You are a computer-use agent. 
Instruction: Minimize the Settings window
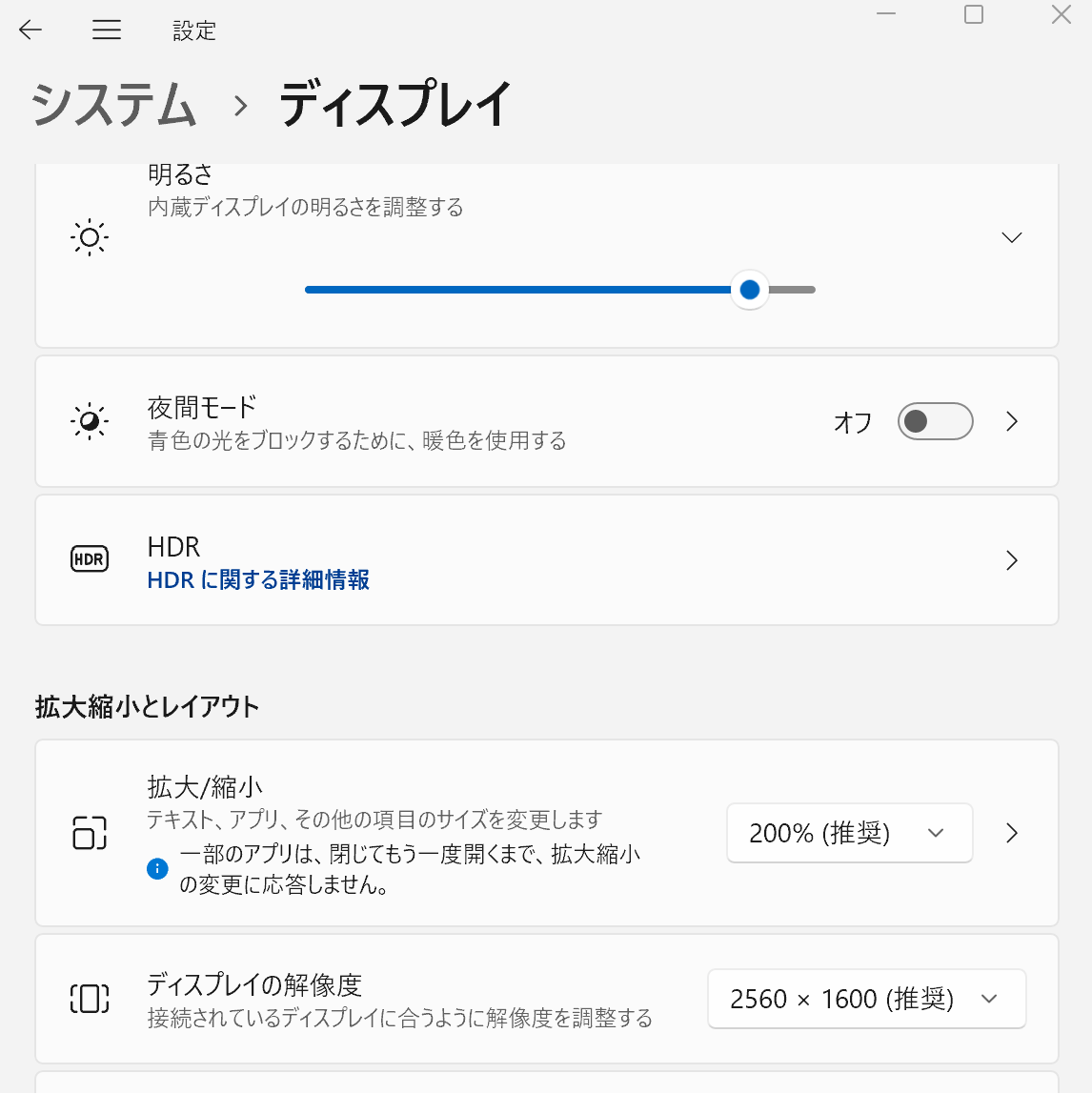(x=887, y=14)
